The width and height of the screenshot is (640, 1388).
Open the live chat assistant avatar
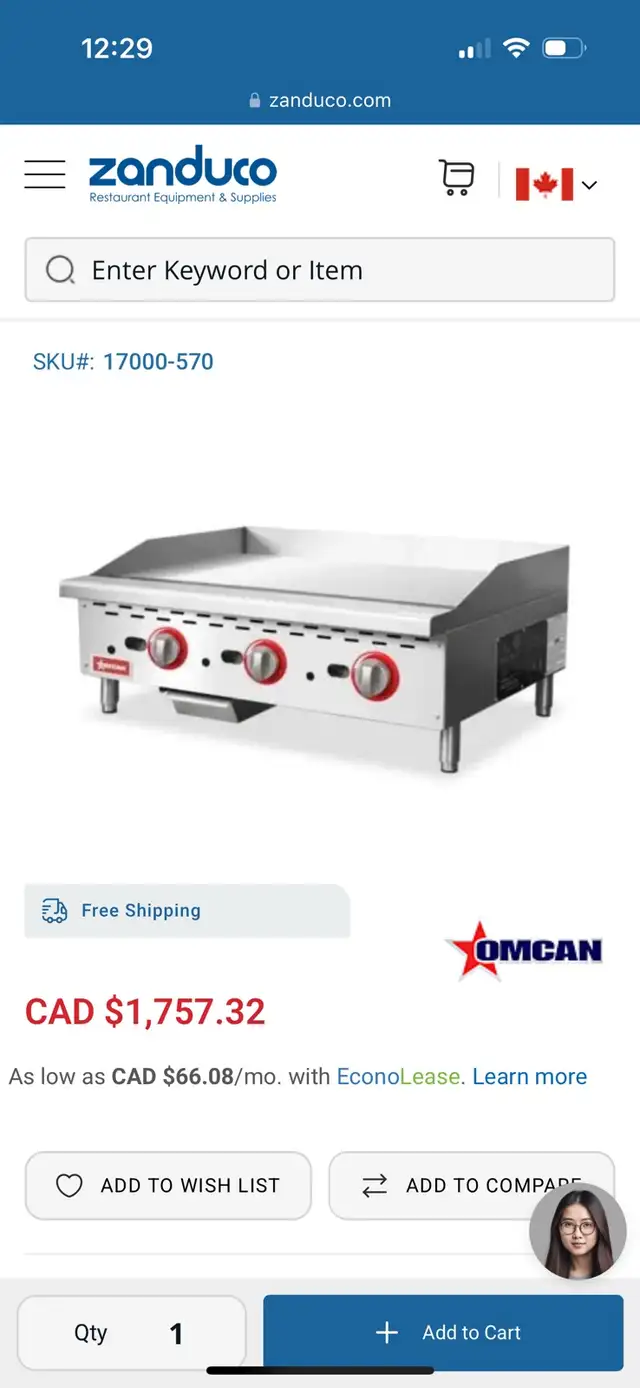577,1231
